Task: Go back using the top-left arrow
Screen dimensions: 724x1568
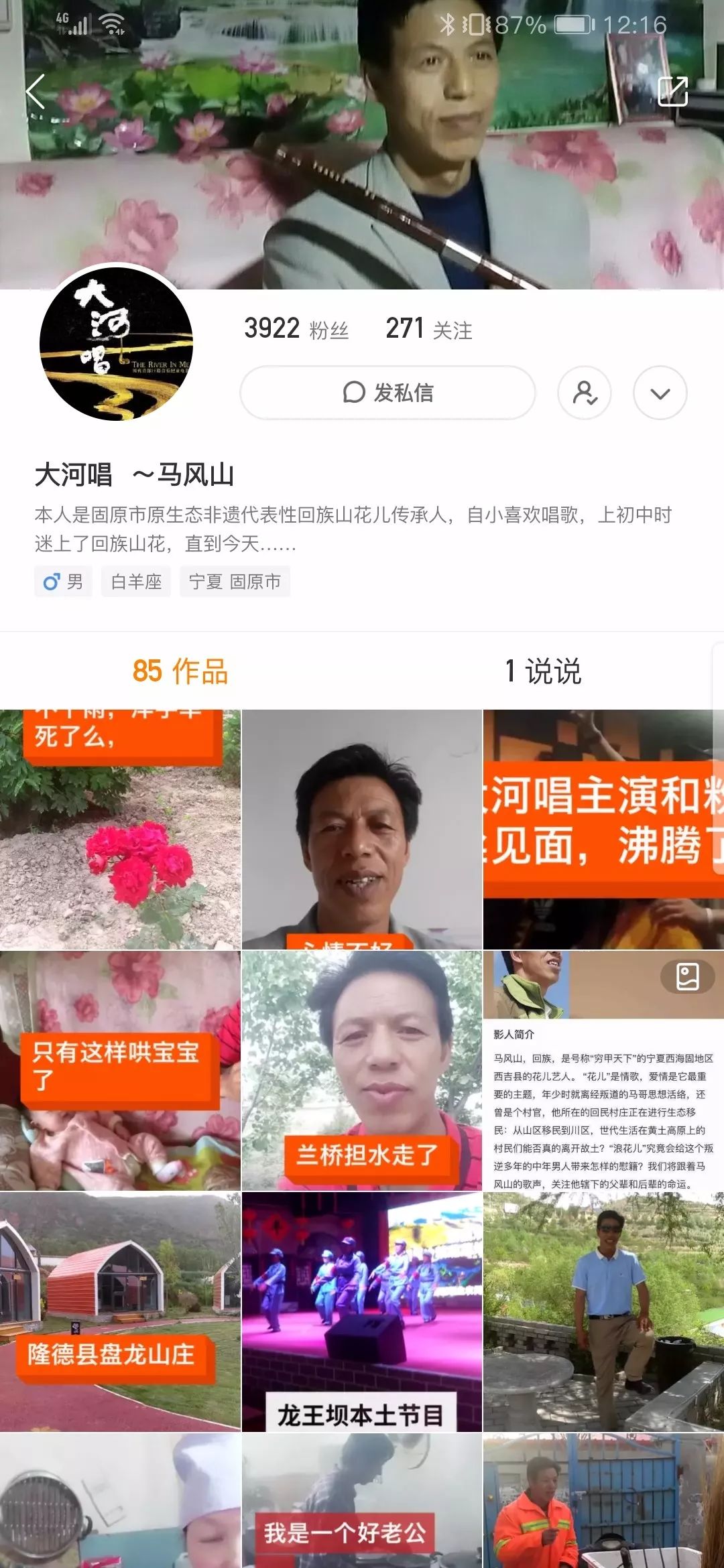Action: pyautogui.click(x=36, y=91)
